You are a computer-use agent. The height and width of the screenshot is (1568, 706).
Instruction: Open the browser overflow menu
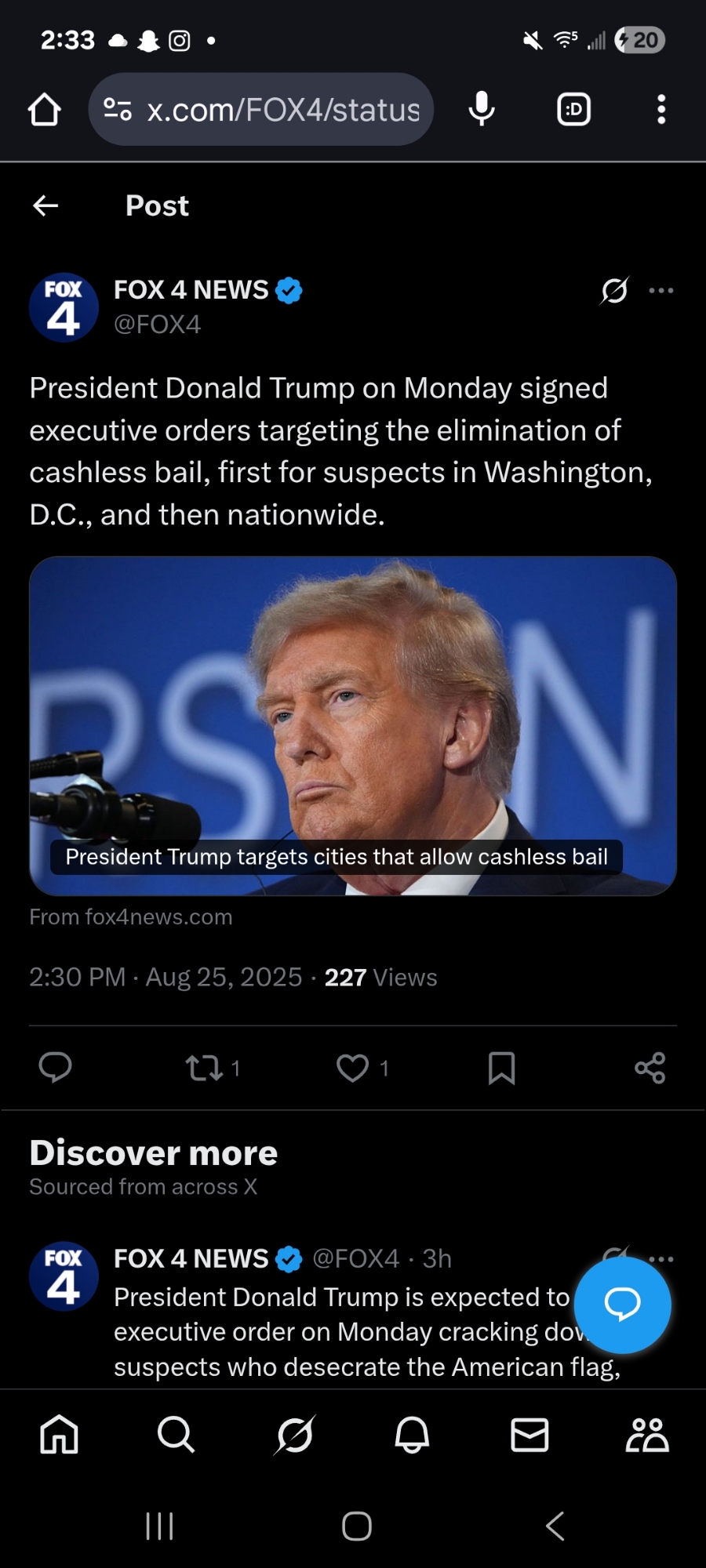point(661,110)
